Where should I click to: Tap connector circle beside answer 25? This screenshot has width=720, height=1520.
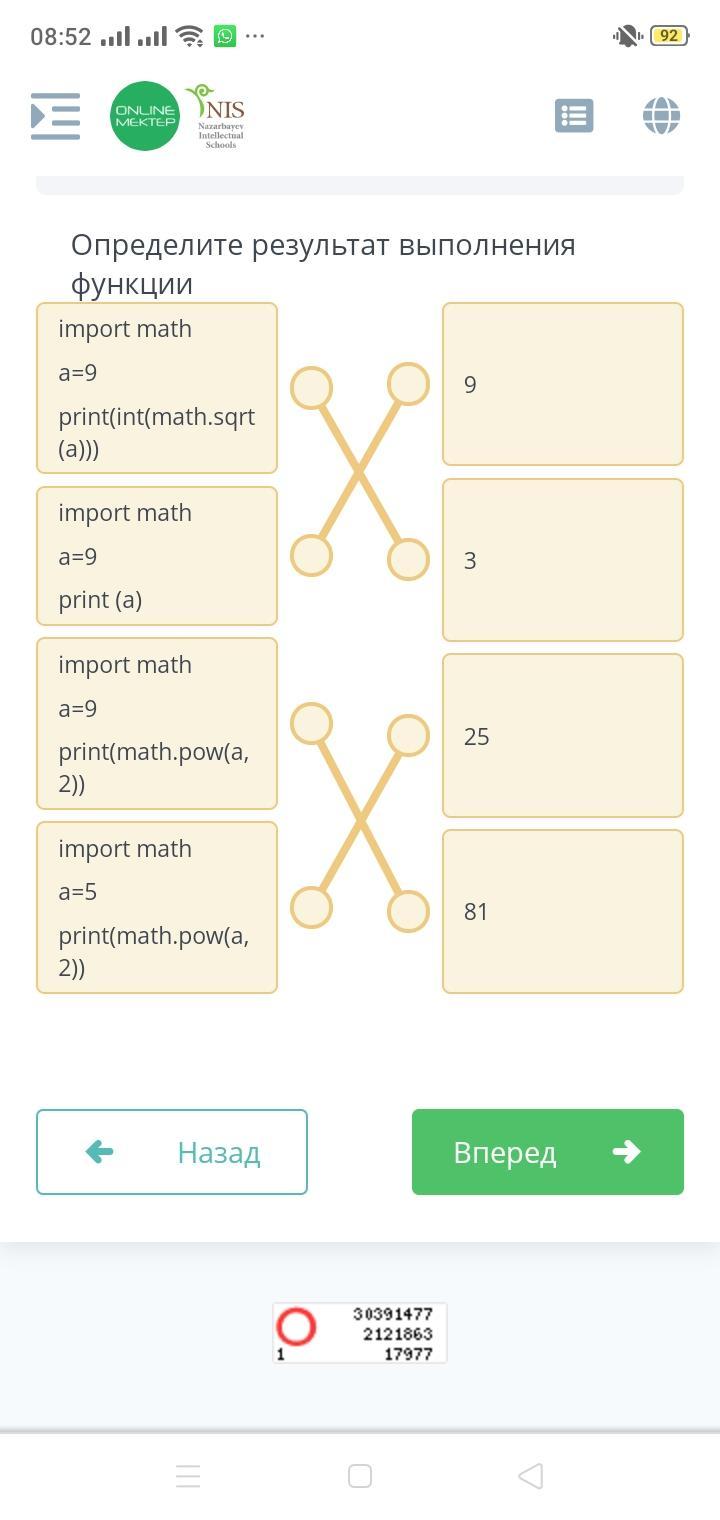click(x=408, y=736)
